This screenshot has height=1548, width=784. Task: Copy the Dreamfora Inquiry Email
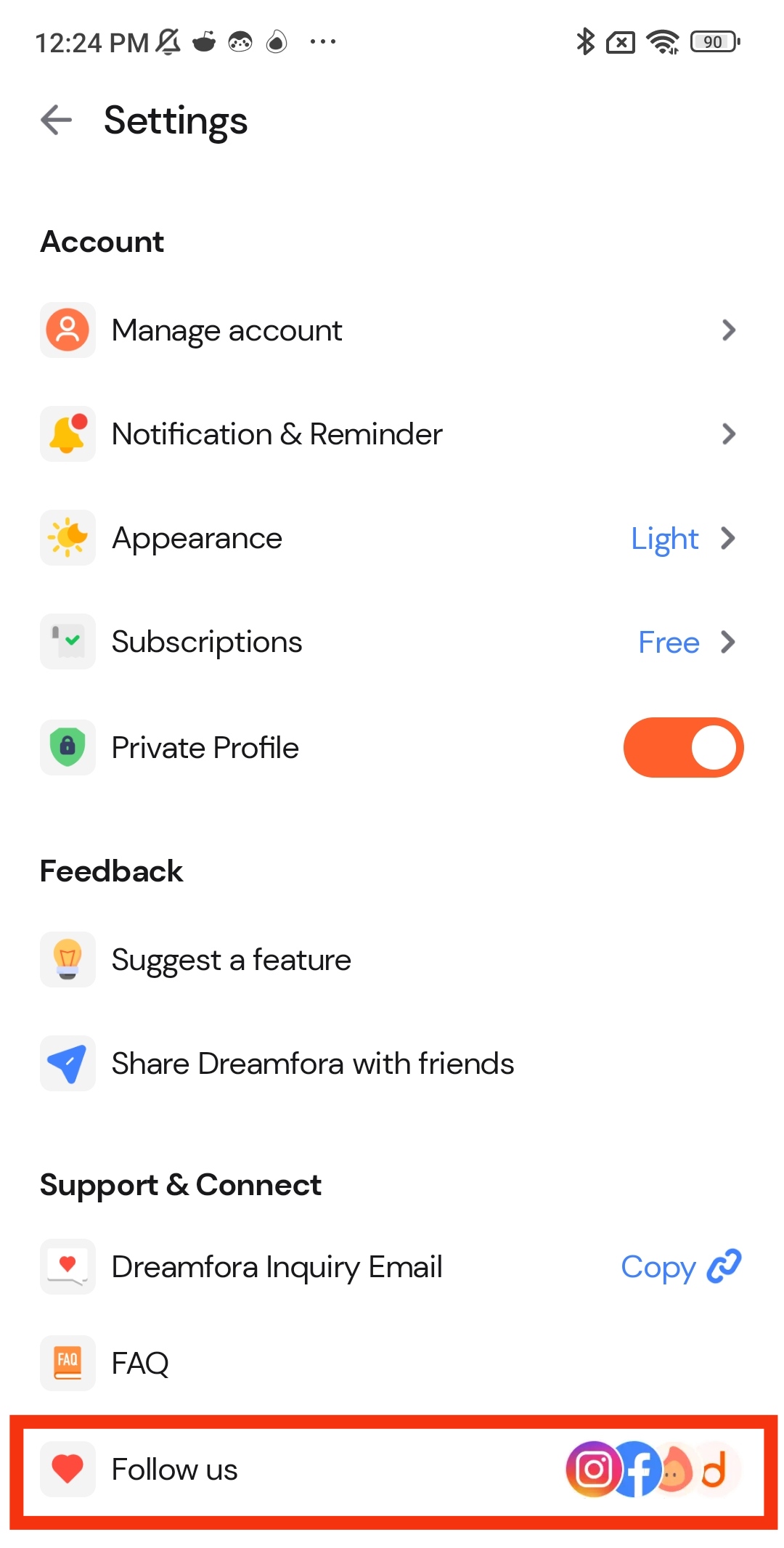click(x=679, y=1267)
